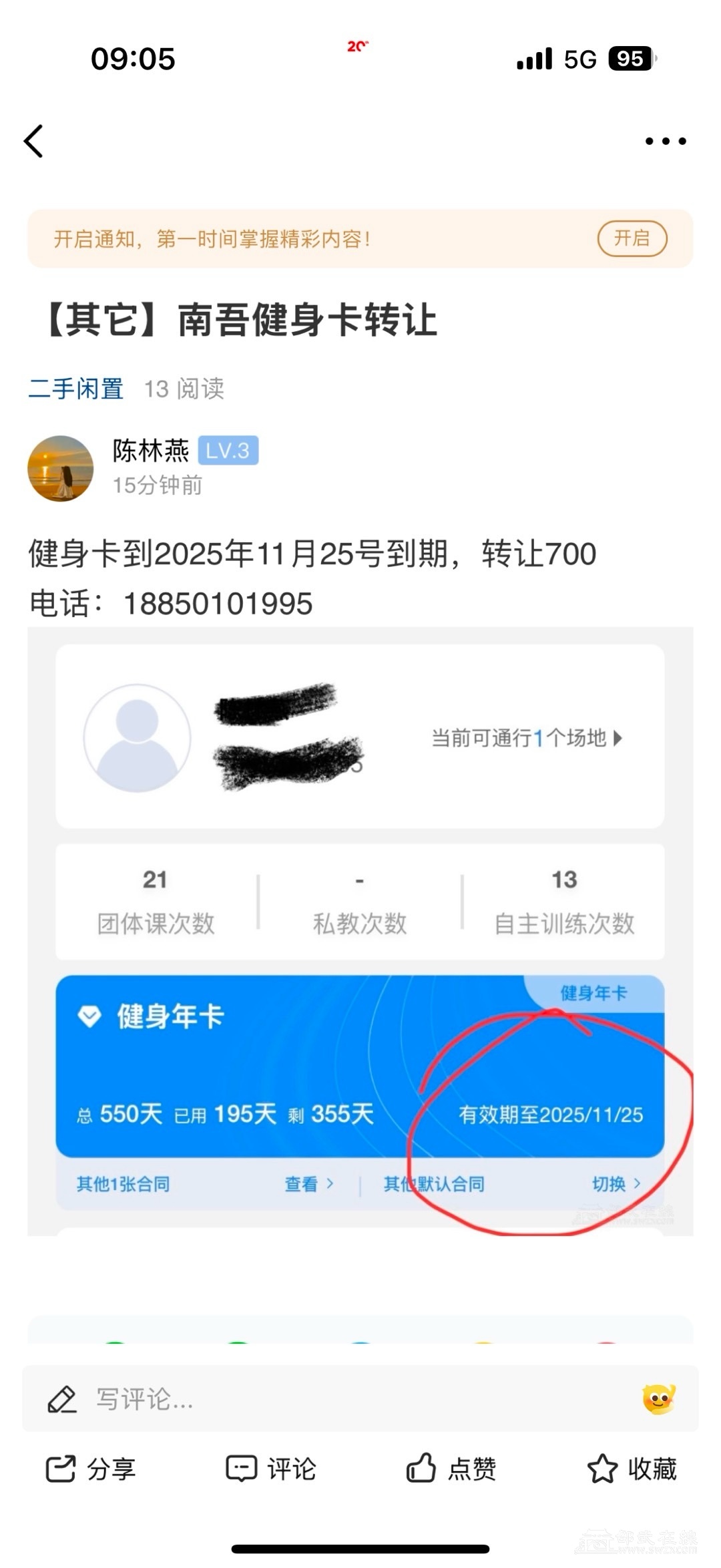Open comments with 评论

(270, 1469)
